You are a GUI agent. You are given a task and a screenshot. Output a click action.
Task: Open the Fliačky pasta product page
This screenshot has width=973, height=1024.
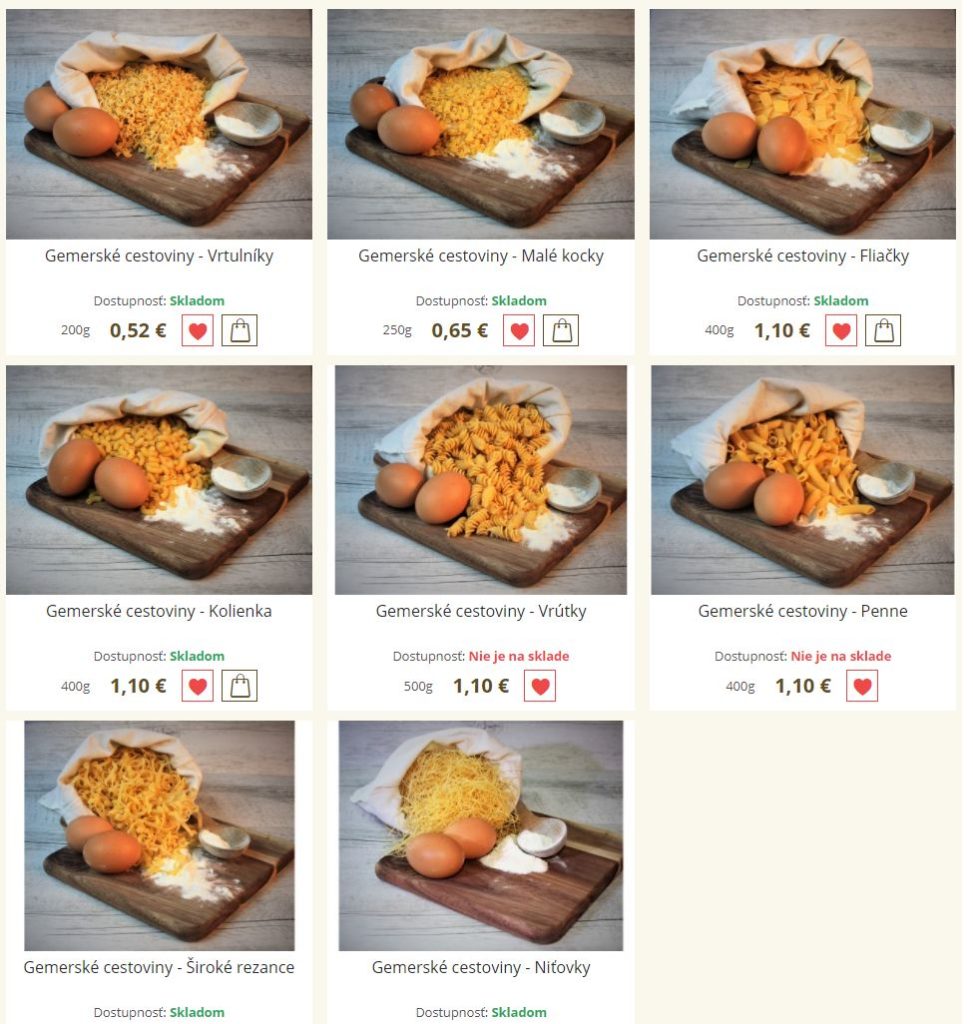click(803, 256)
